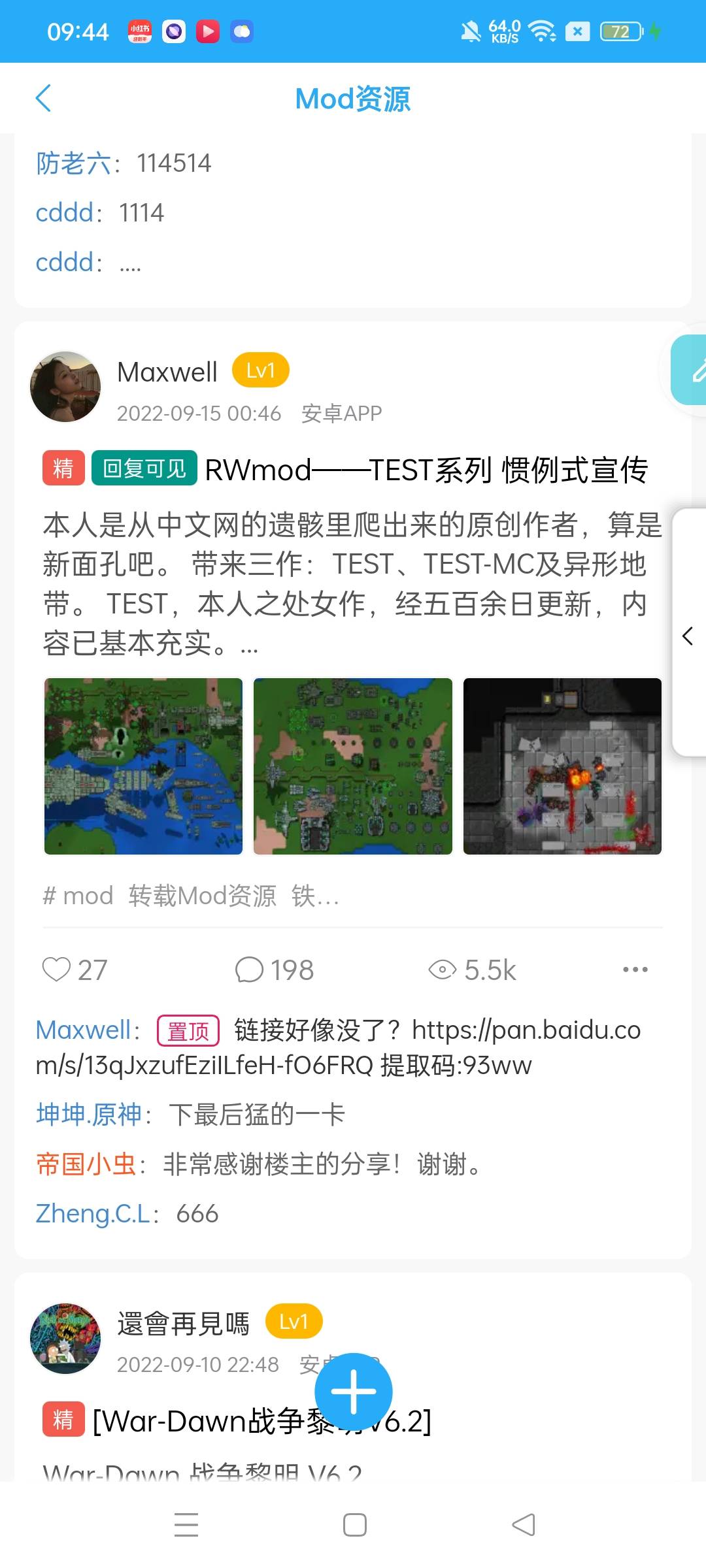Open 還會再見嗎's profile avatar

65,1338
